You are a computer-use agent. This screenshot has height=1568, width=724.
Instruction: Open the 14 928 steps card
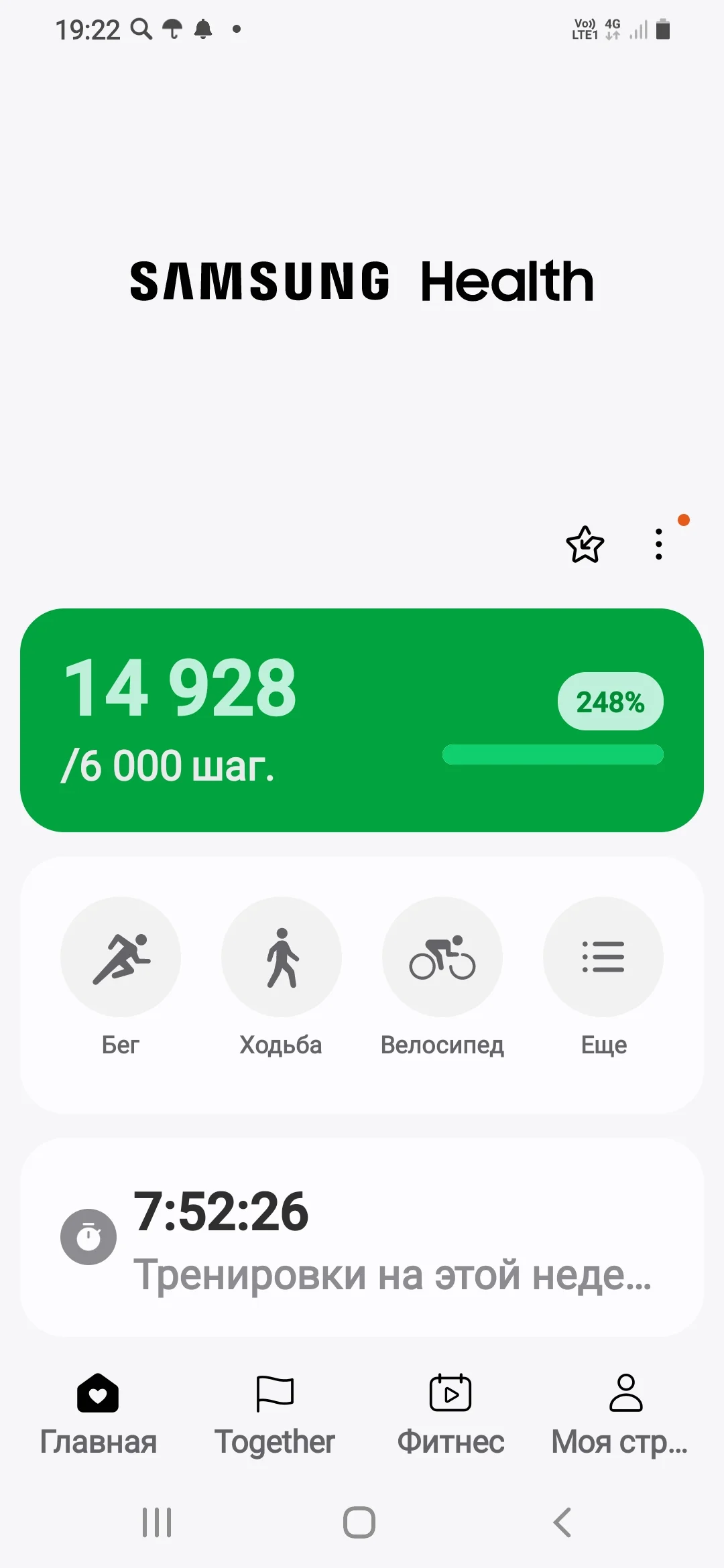[x=362, y=720]
